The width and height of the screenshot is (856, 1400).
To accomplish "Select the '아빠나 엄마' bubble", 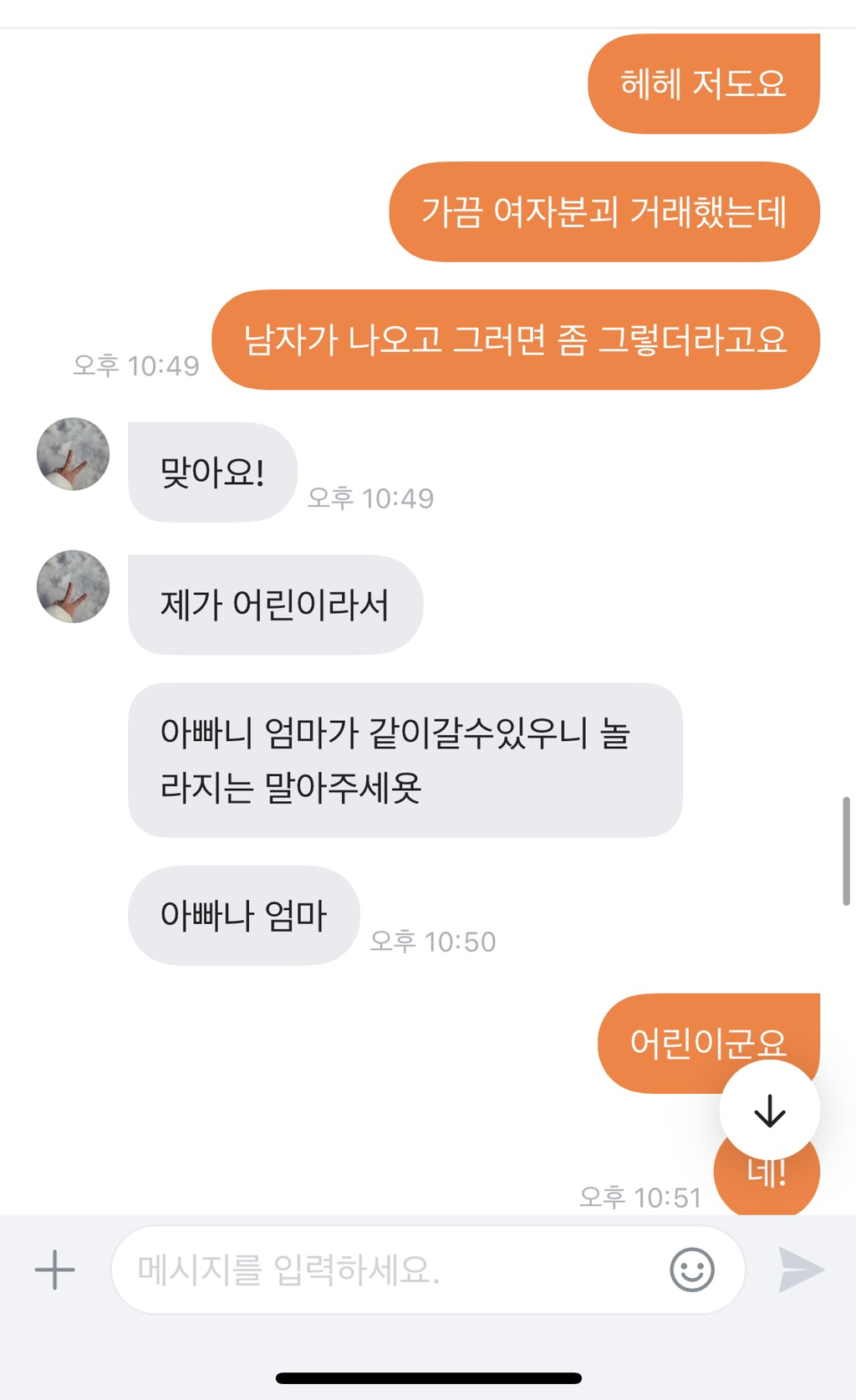I will coord(242,915).
